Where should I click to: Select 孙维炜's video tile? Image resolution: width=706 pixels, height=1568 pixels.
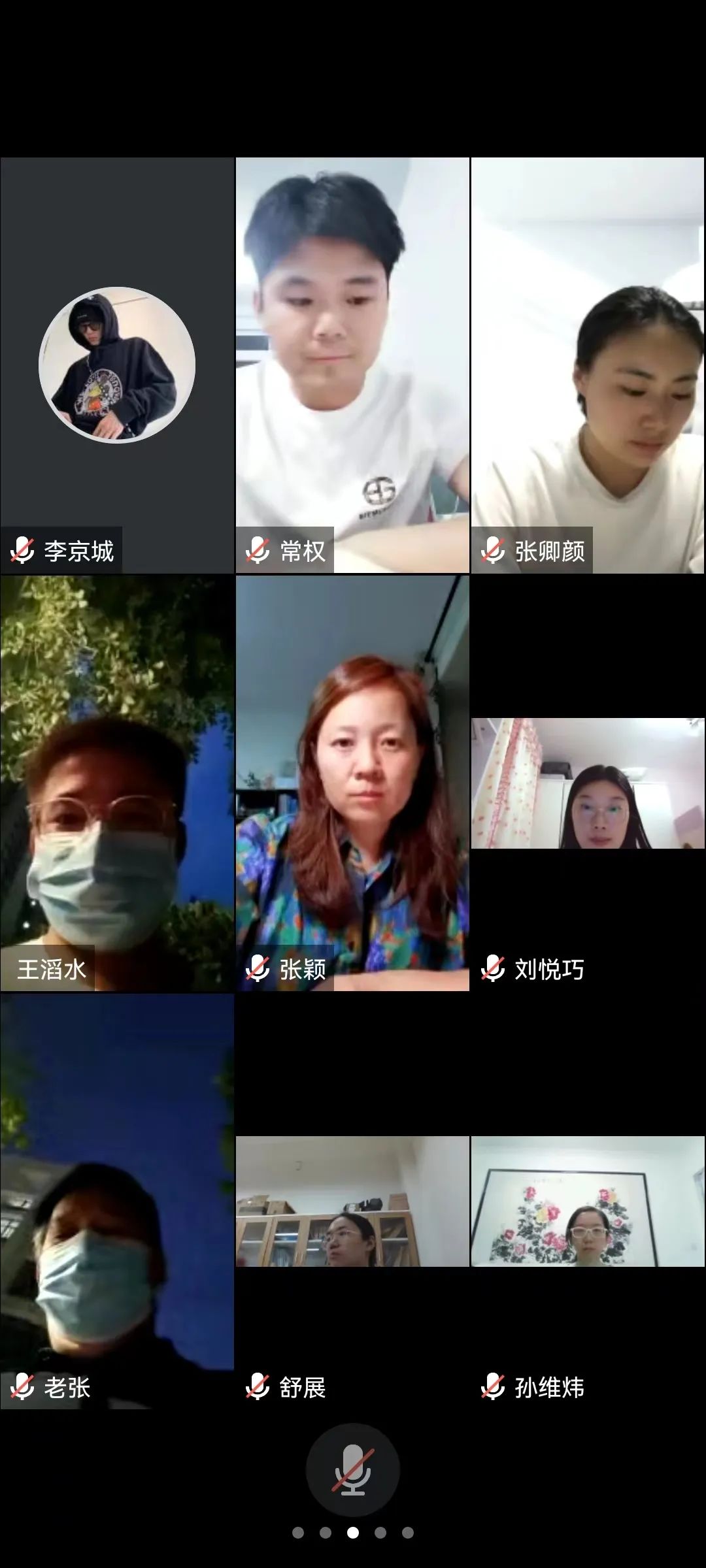point(588,1201)
